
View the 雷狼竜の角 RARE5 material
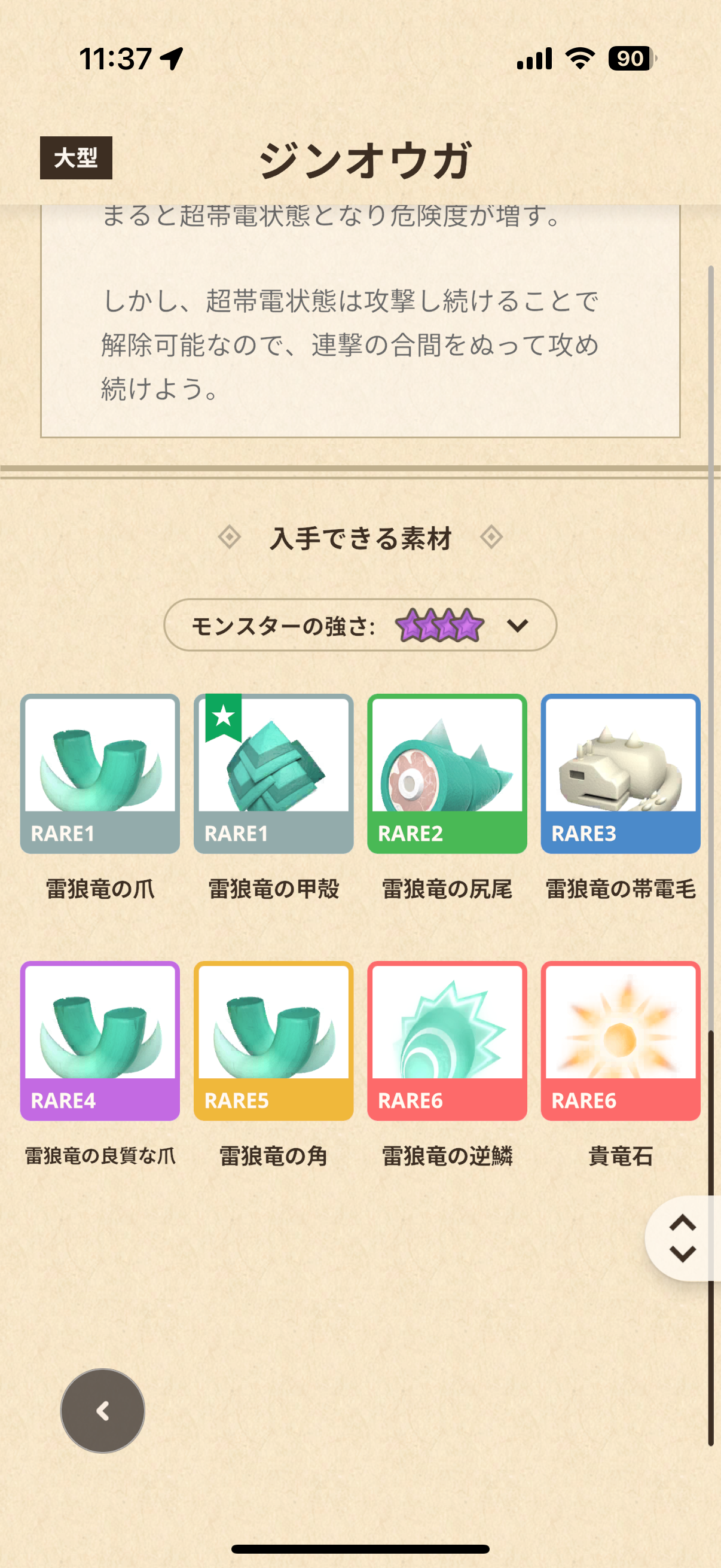[273, 1041]
